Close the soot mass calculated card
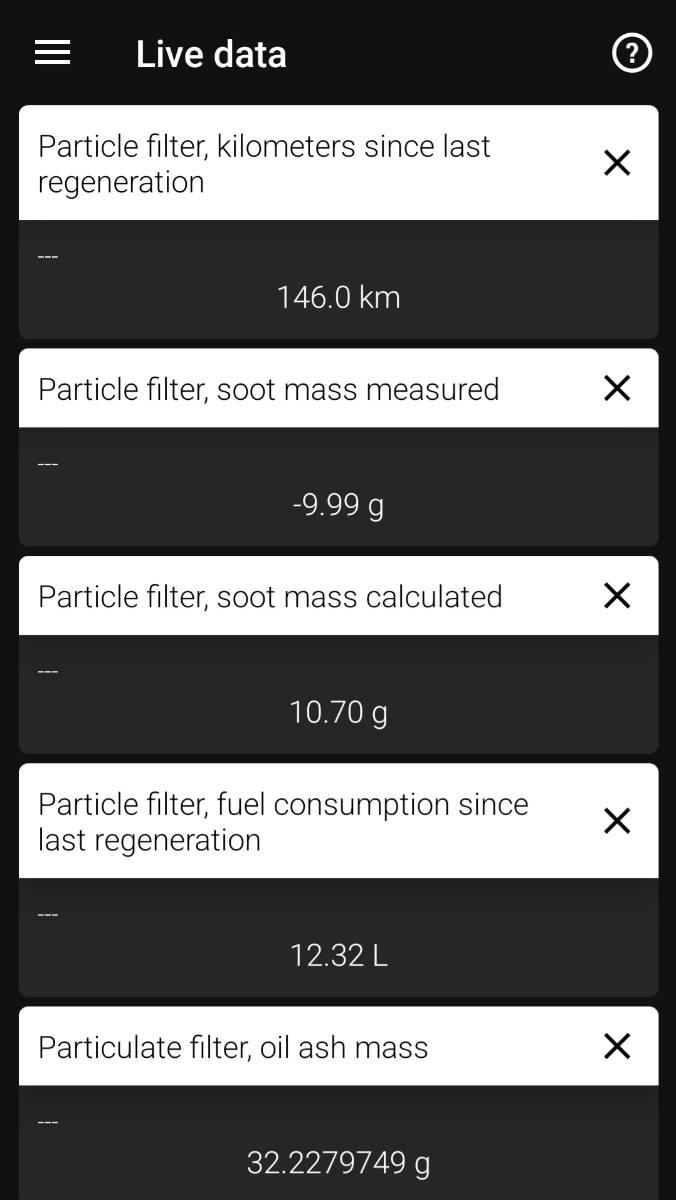This screenshot has width=676, height=1200. click(x=618, y=595)
